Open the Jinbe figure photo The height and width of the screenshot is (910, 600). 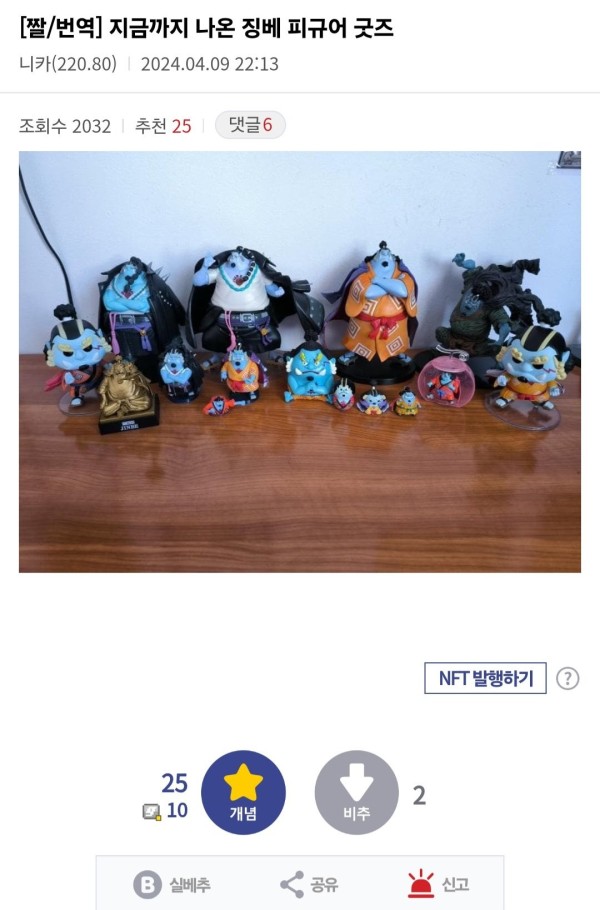(300, 361)
